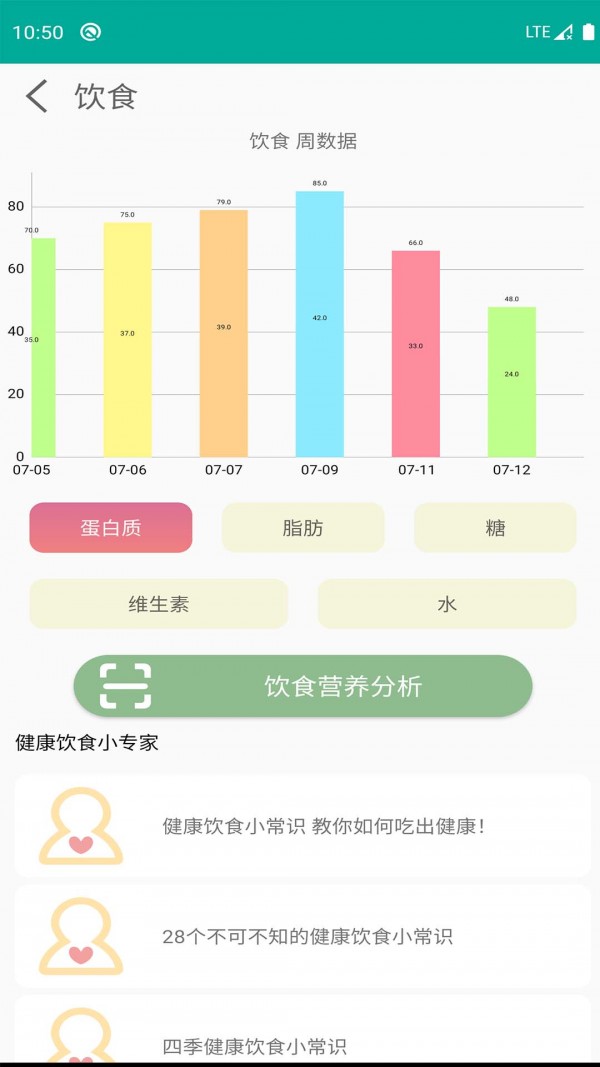Open article 健康饮食小常识 教你如何吃出健康
This screenshot has height=1067, width=600.
click(x=303, y=826)
